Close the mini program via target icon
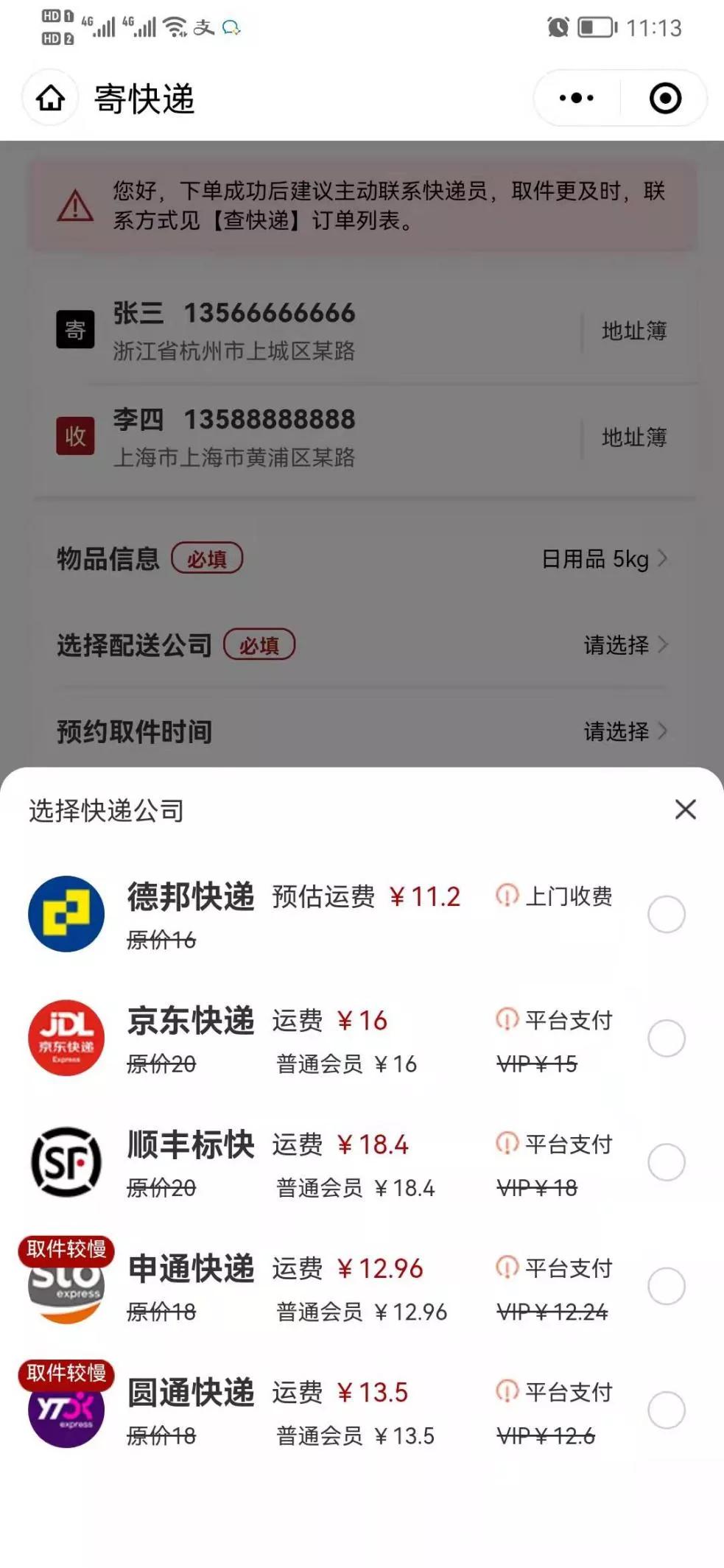The height and width of the screenshot is (1568, 724). tap(665, 98)
